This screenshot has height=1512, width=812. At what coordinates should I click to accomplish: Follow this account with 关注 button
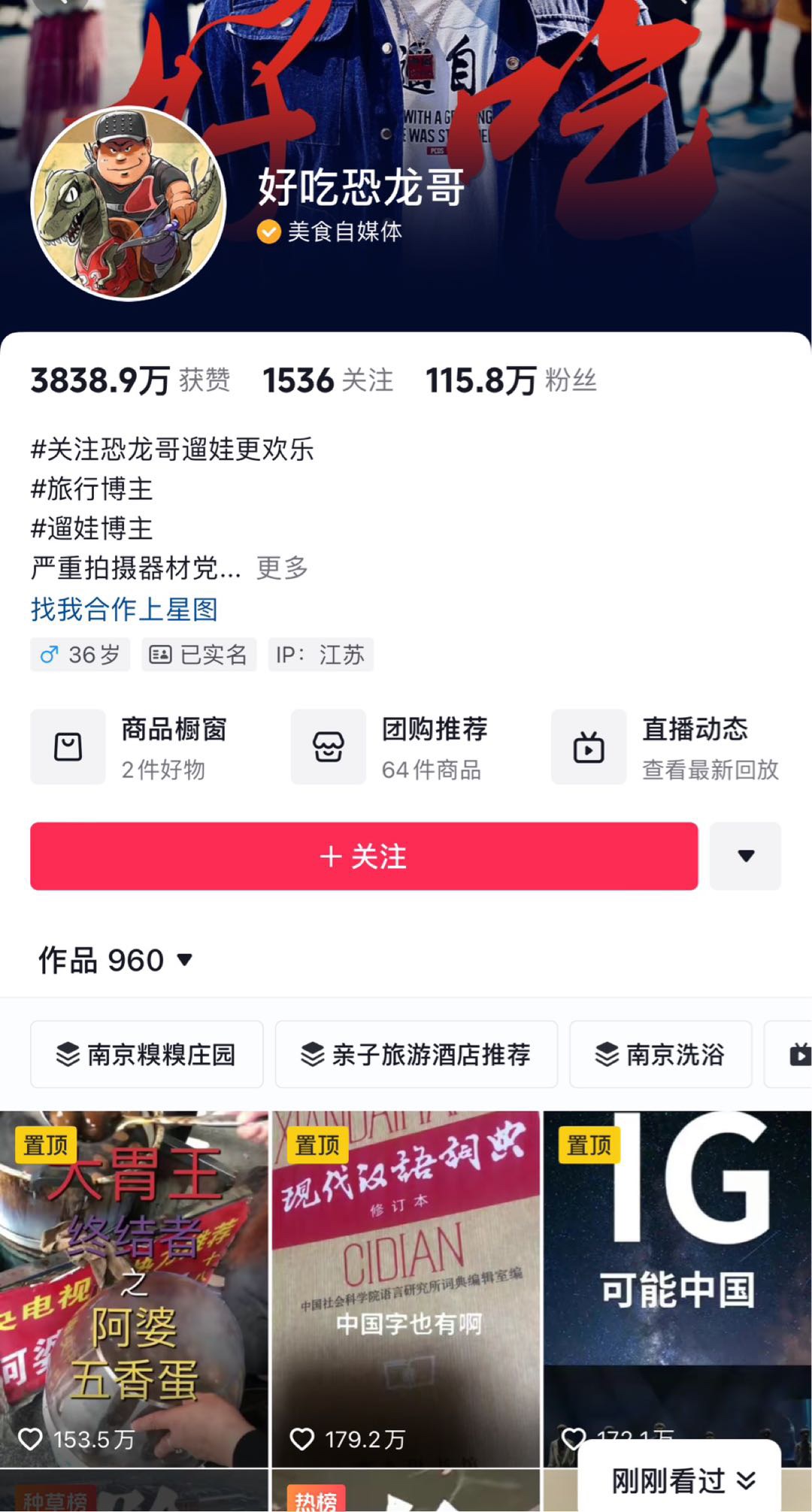click(x=364, y=856)
